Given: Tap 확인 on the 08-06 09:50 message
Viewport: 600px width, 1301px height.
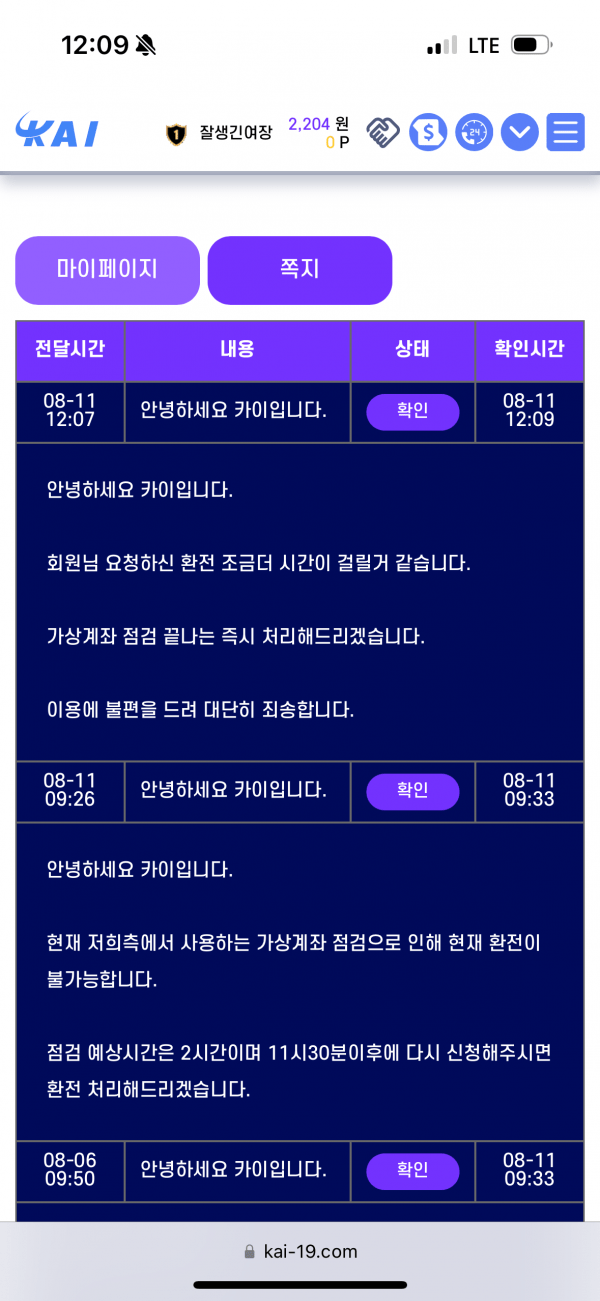Looking at the screenshot, I should [x=413, y=1171].
